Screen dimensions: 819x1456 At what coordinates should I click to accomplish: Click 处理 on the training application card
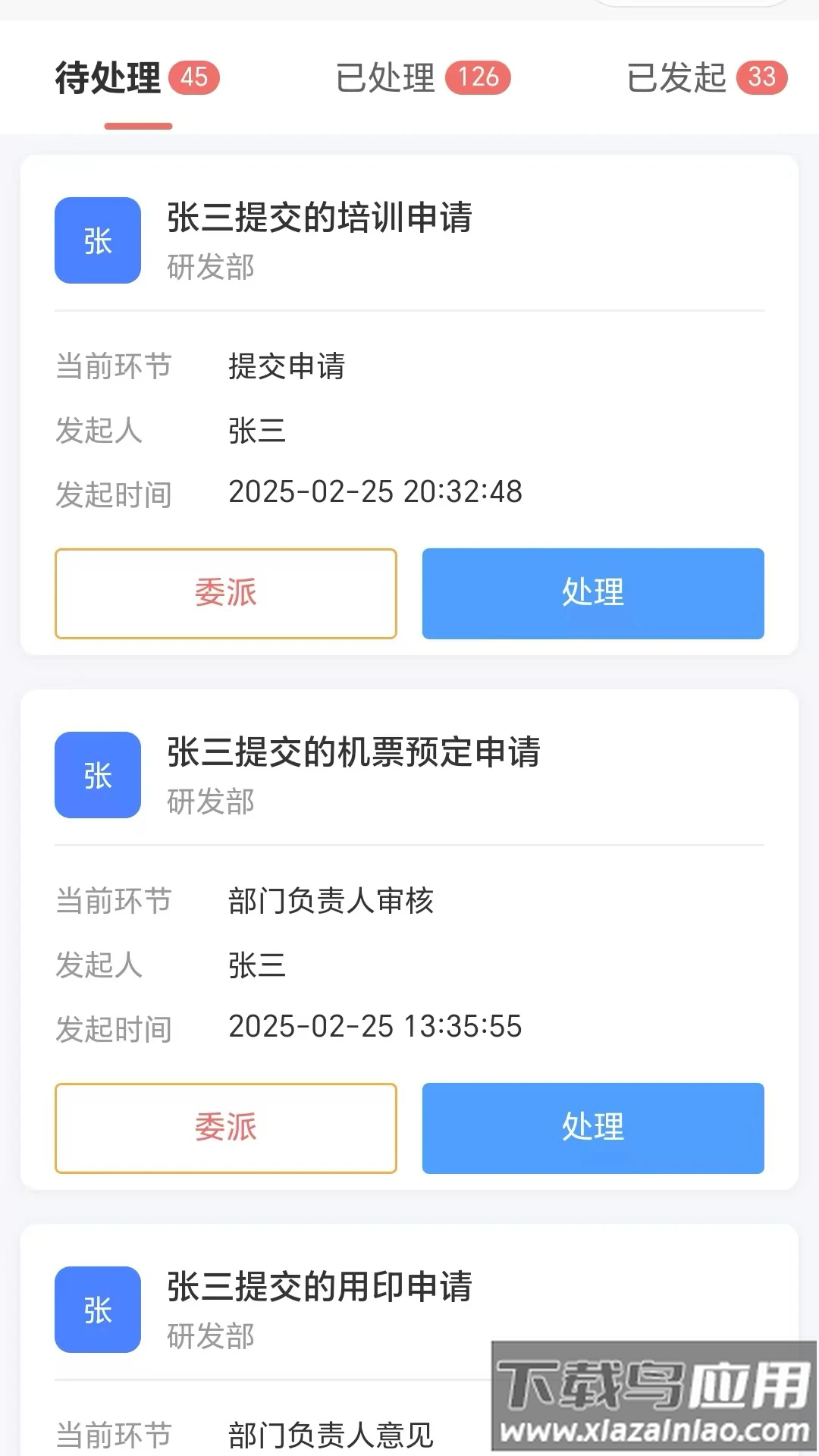click(593, 594)
